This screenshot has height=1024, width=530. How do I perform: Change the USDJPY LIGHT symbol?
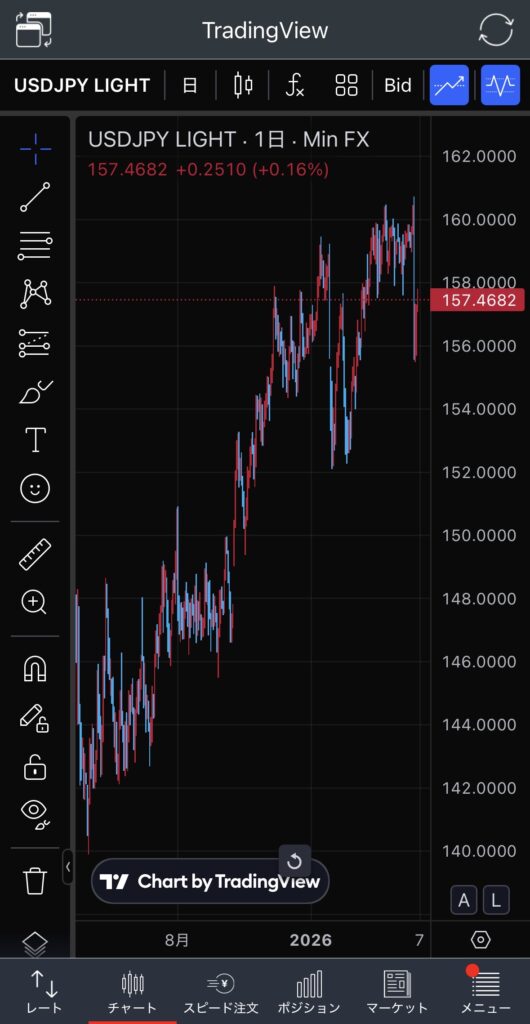coord(82,86)
